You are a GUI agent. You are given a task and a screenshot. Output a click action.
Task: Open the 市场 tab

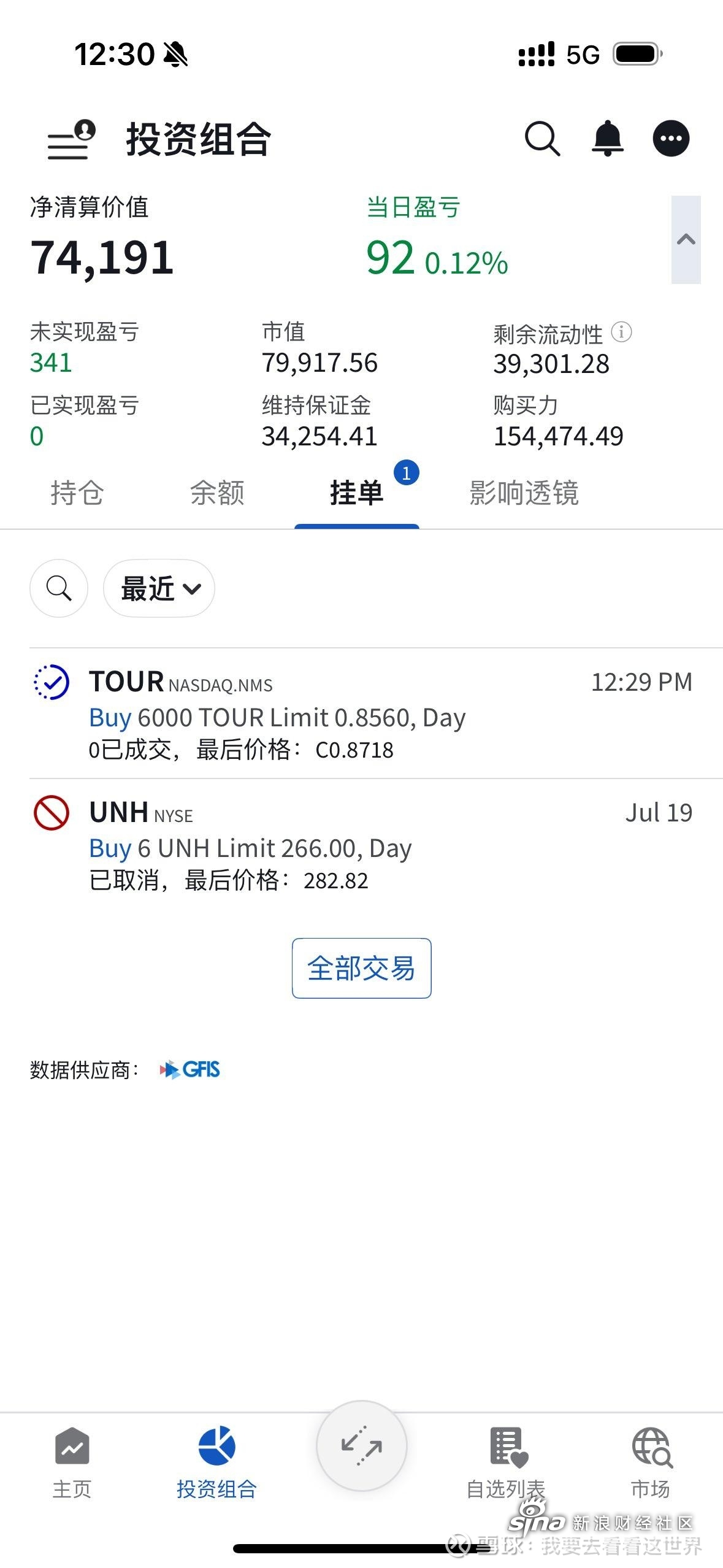(x=651, y=1464)
